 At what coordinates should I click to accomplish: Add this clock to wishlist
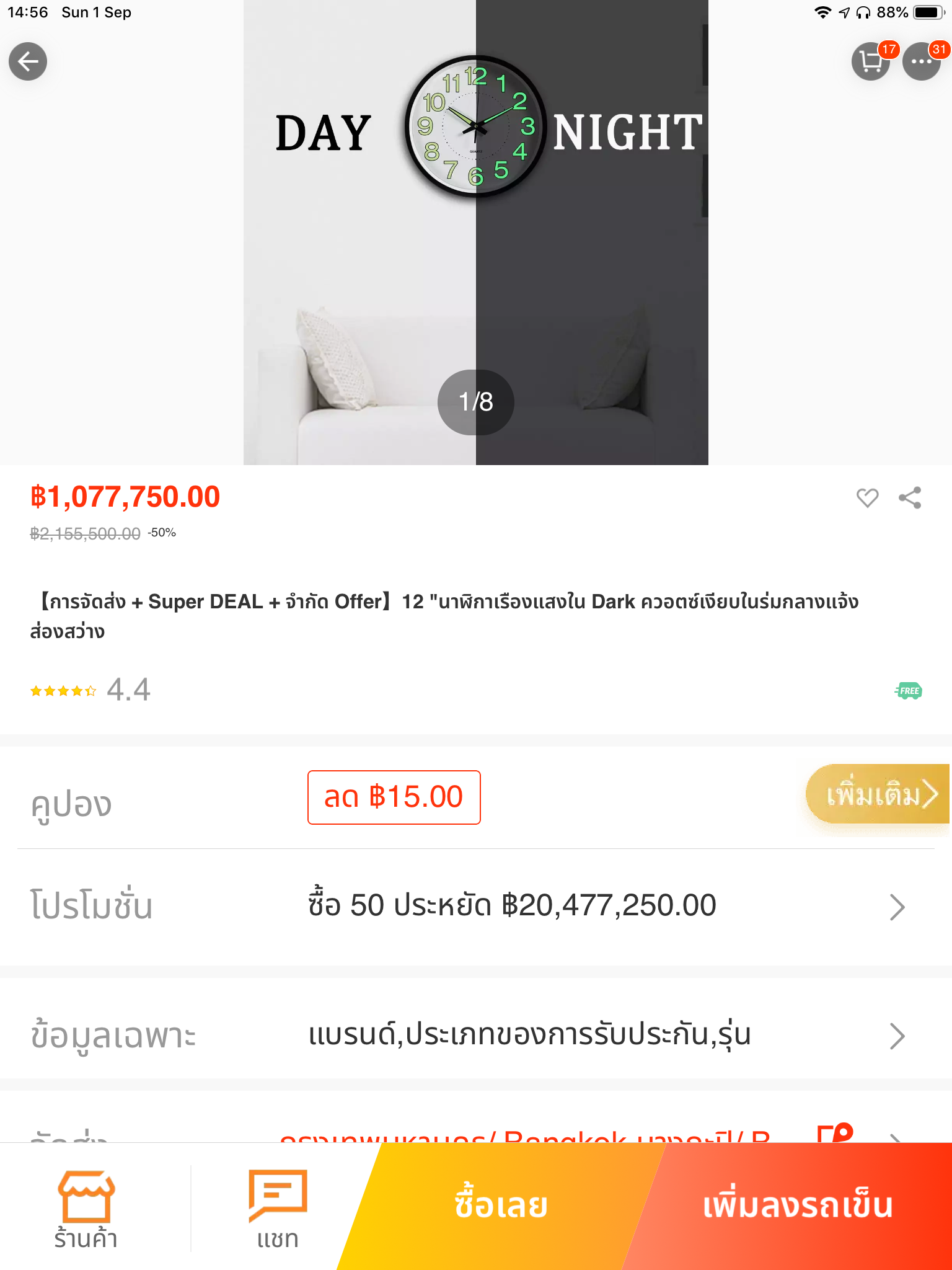click(x=867, y=497)
